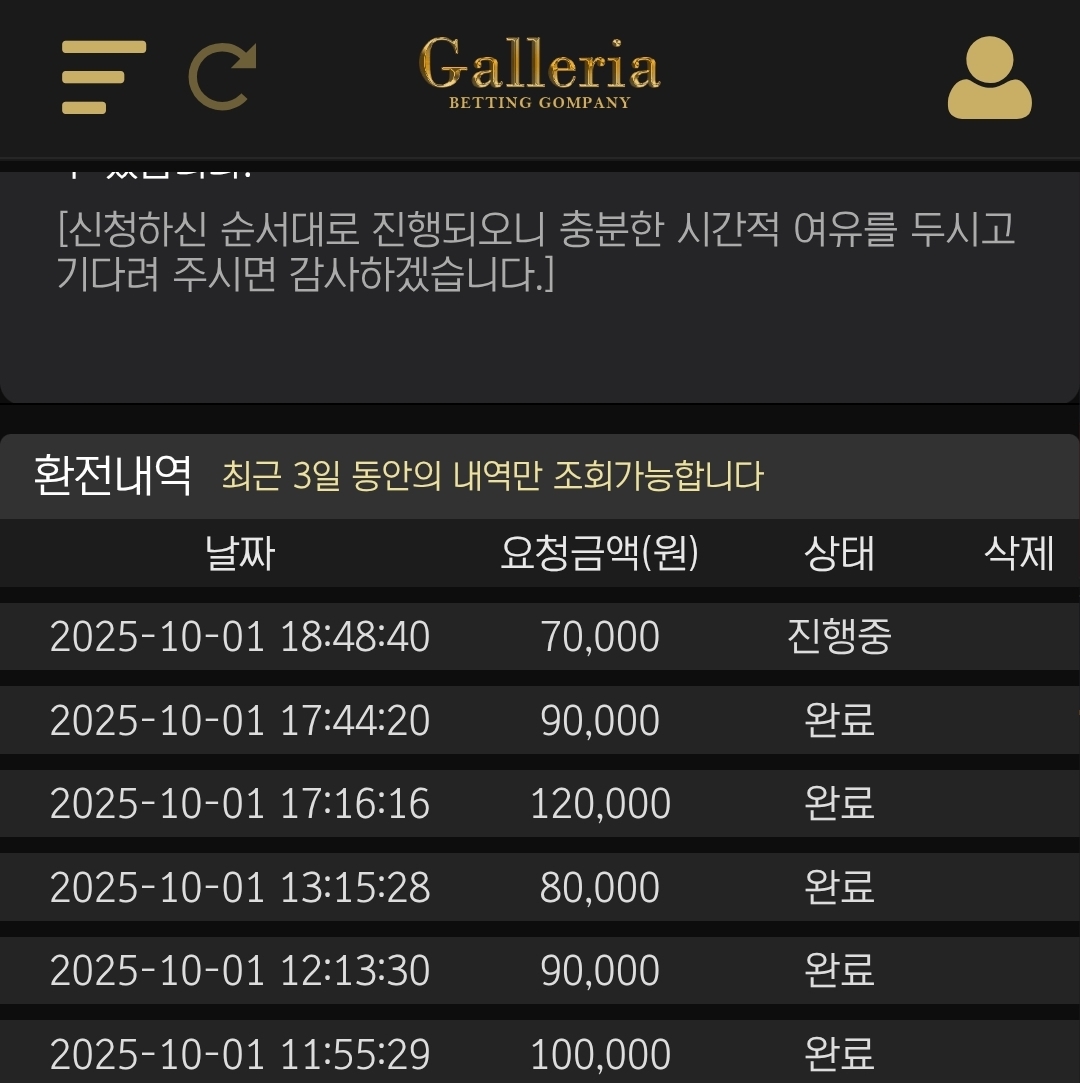The image size is (1080, 1083).
Task: Refresh the page with reload icon
Action: tap(222, 76)
